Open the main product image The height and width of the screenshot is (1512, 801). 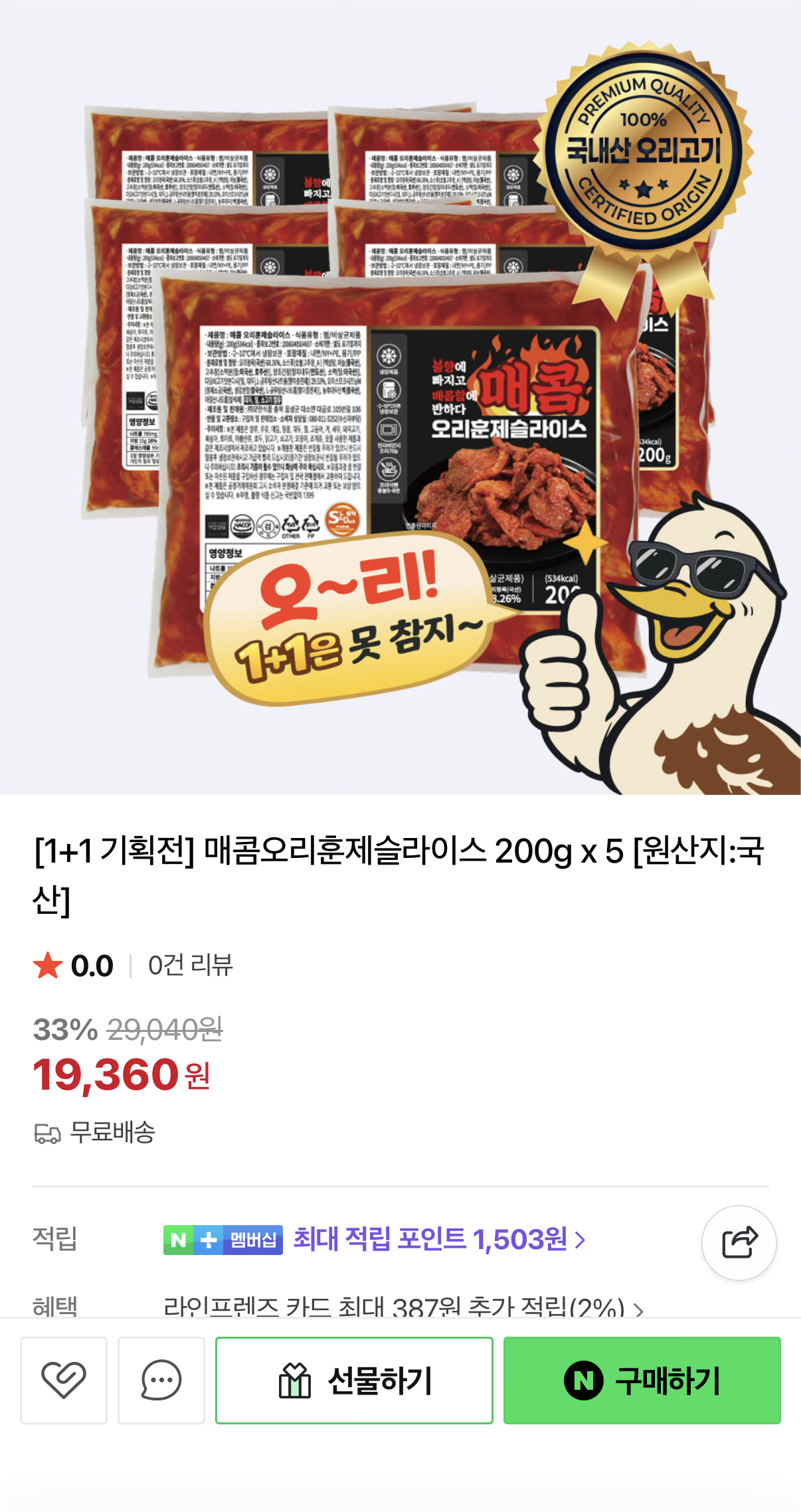[400, 397]
